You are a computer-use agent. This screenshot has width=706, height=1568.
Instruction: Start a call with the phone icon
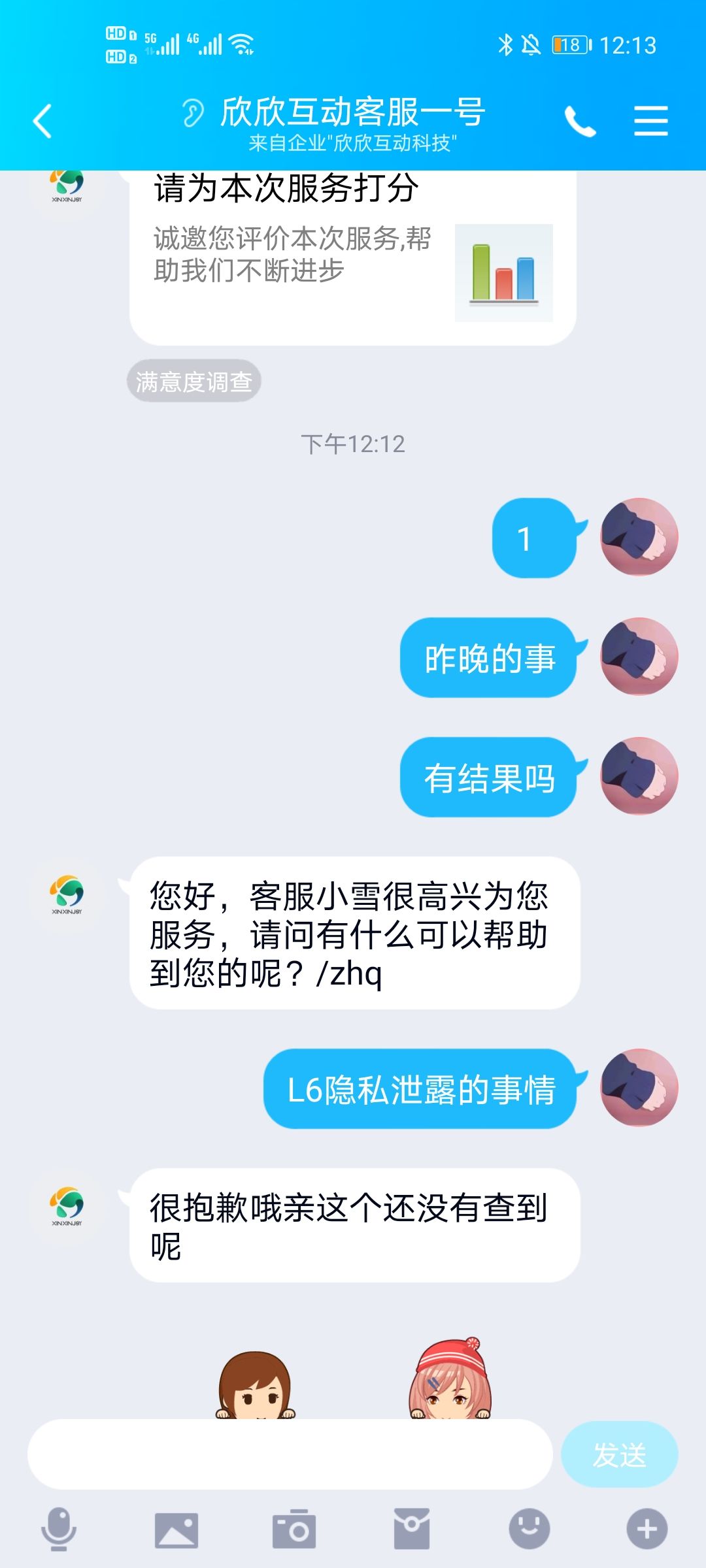pos(582,121)
